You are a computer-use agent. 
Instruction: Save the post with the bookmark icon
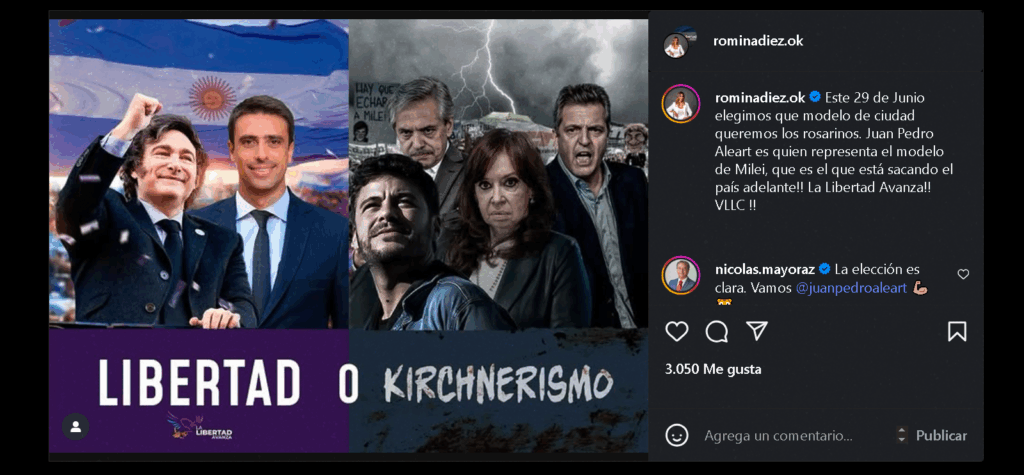tap(957, 331)
